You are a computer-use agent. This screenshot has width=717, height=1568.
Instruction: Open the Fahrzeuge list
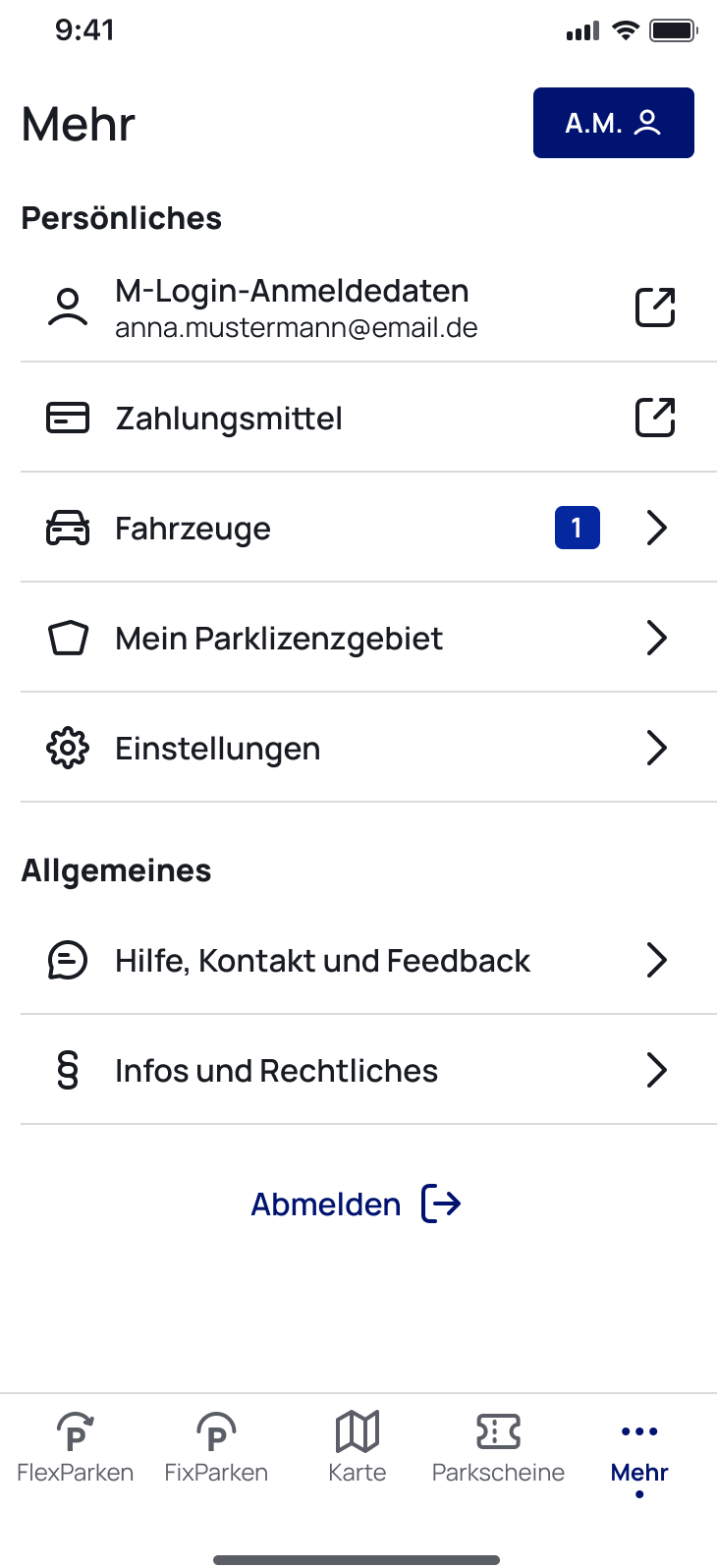click(x=358, y=529)
